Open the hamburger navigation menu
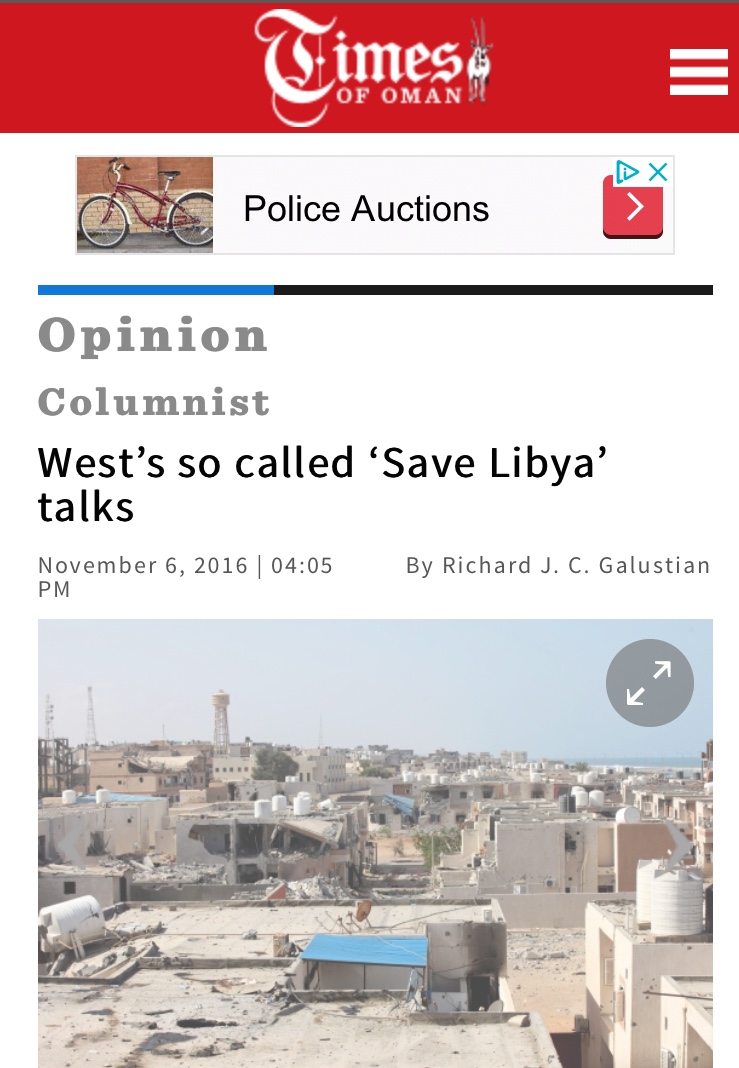This screenshot has height=1068, width=739. point(698,72)
